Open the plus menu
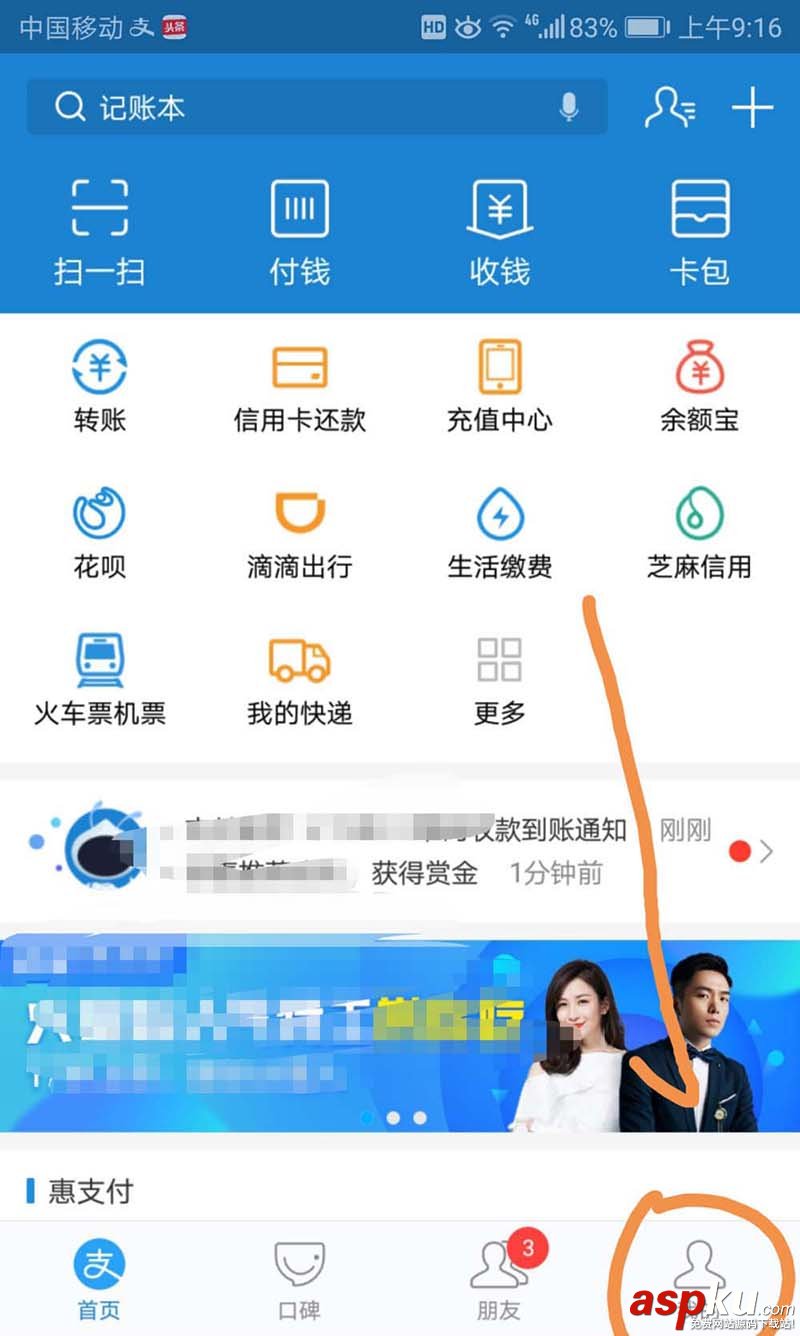Screen dimensions: 800x1336 752,107
